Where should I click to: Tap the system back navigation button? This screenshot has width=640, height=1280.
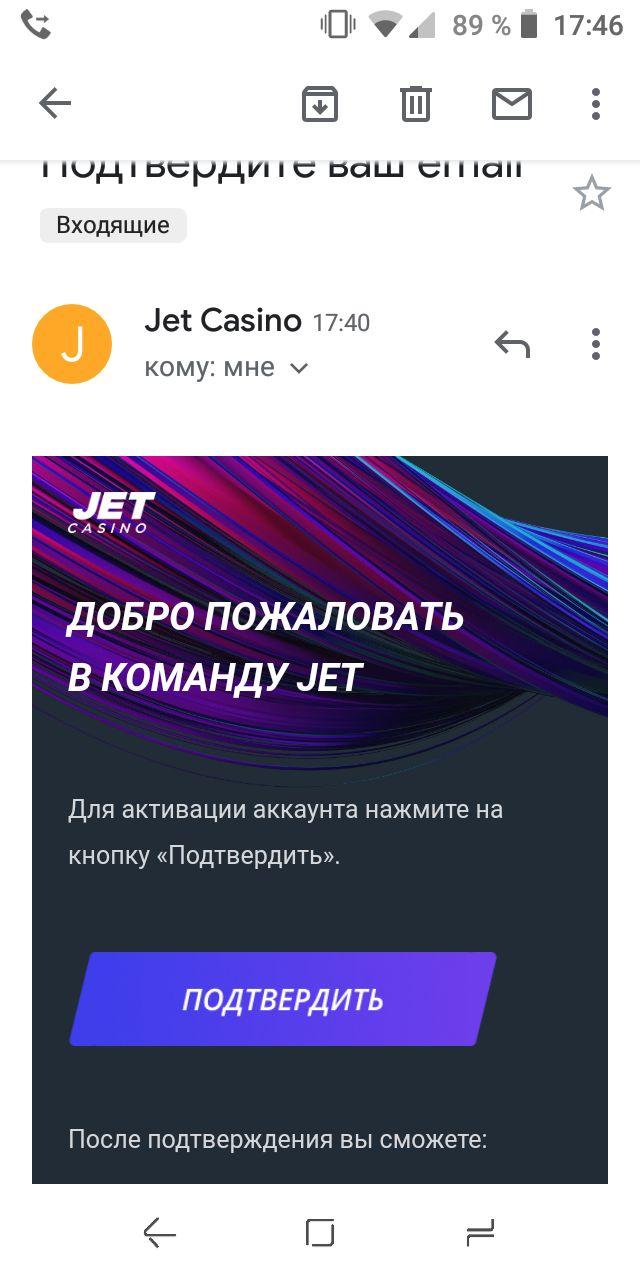pos(160,1233)
